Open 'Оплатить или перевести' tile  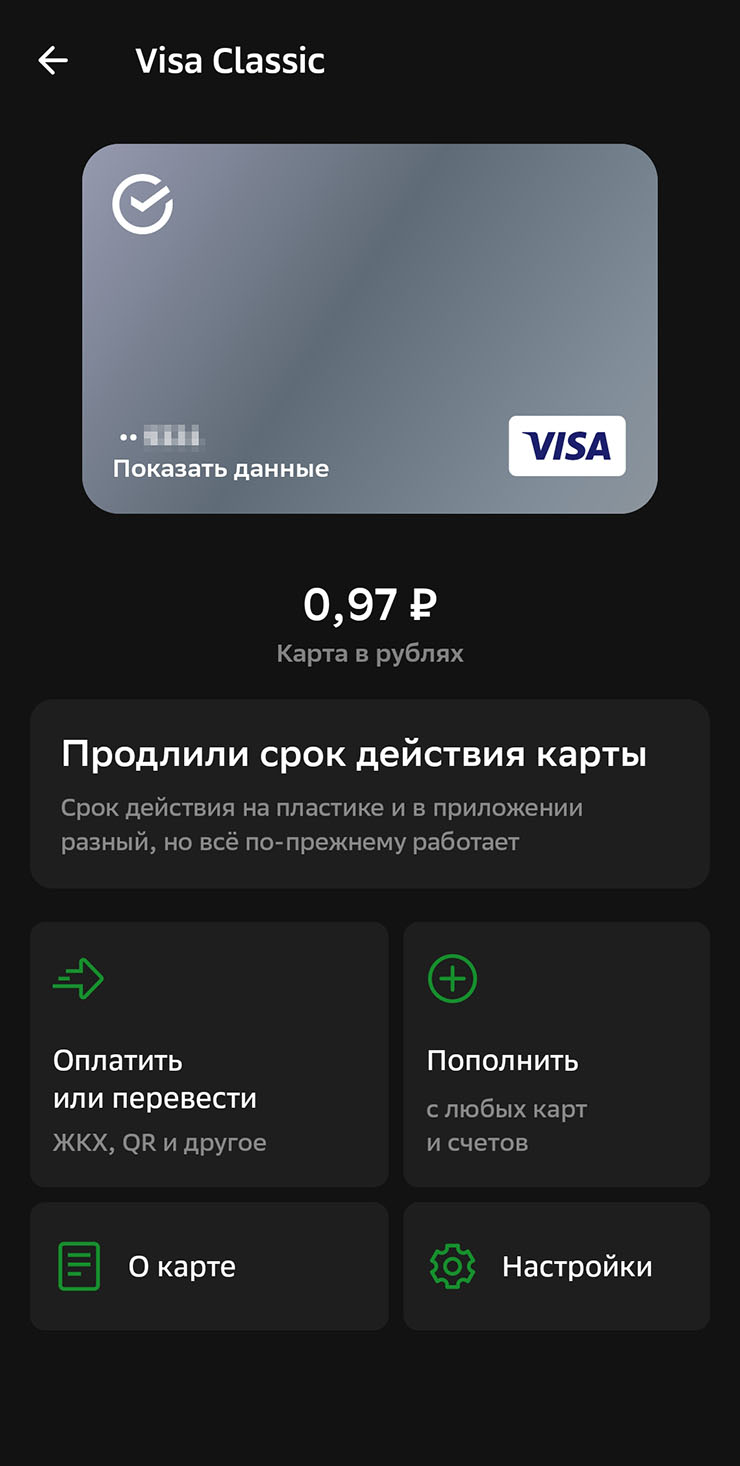coord(209,1053)
